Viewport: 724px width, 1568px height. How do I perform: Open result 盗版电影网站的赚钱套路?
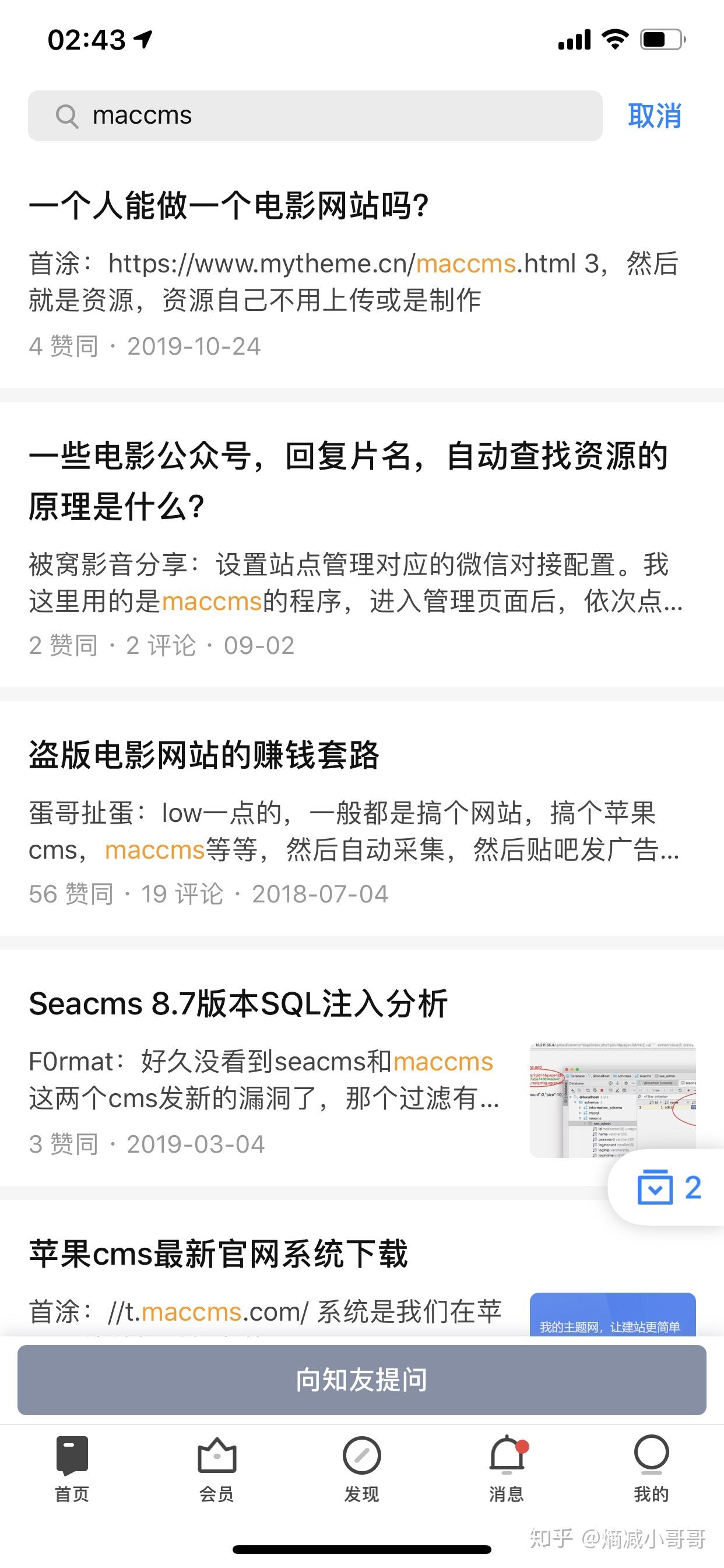204,755
